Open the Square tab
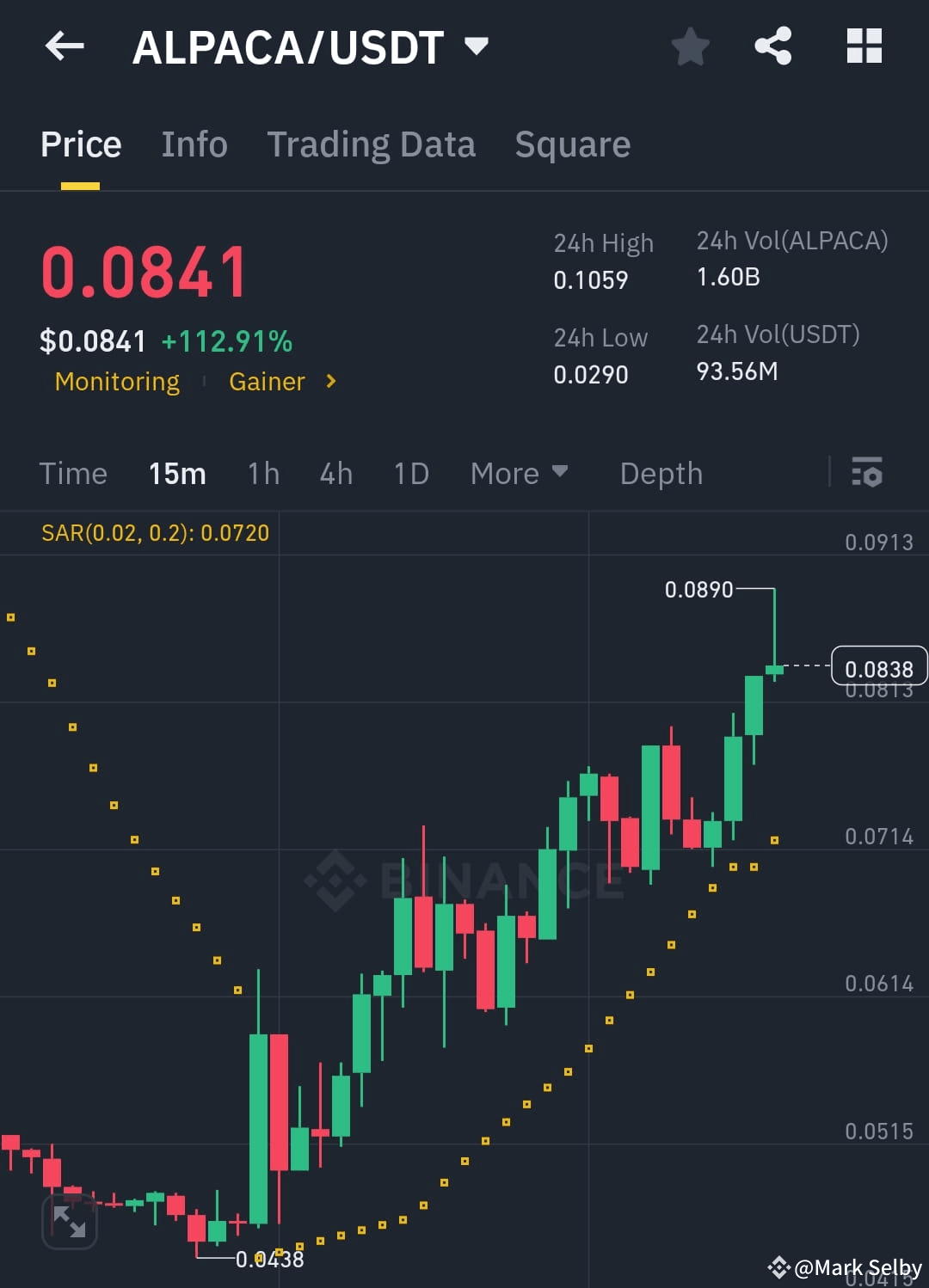The width and height of the screenshot is (929, 1288). (x=572, y=144)
